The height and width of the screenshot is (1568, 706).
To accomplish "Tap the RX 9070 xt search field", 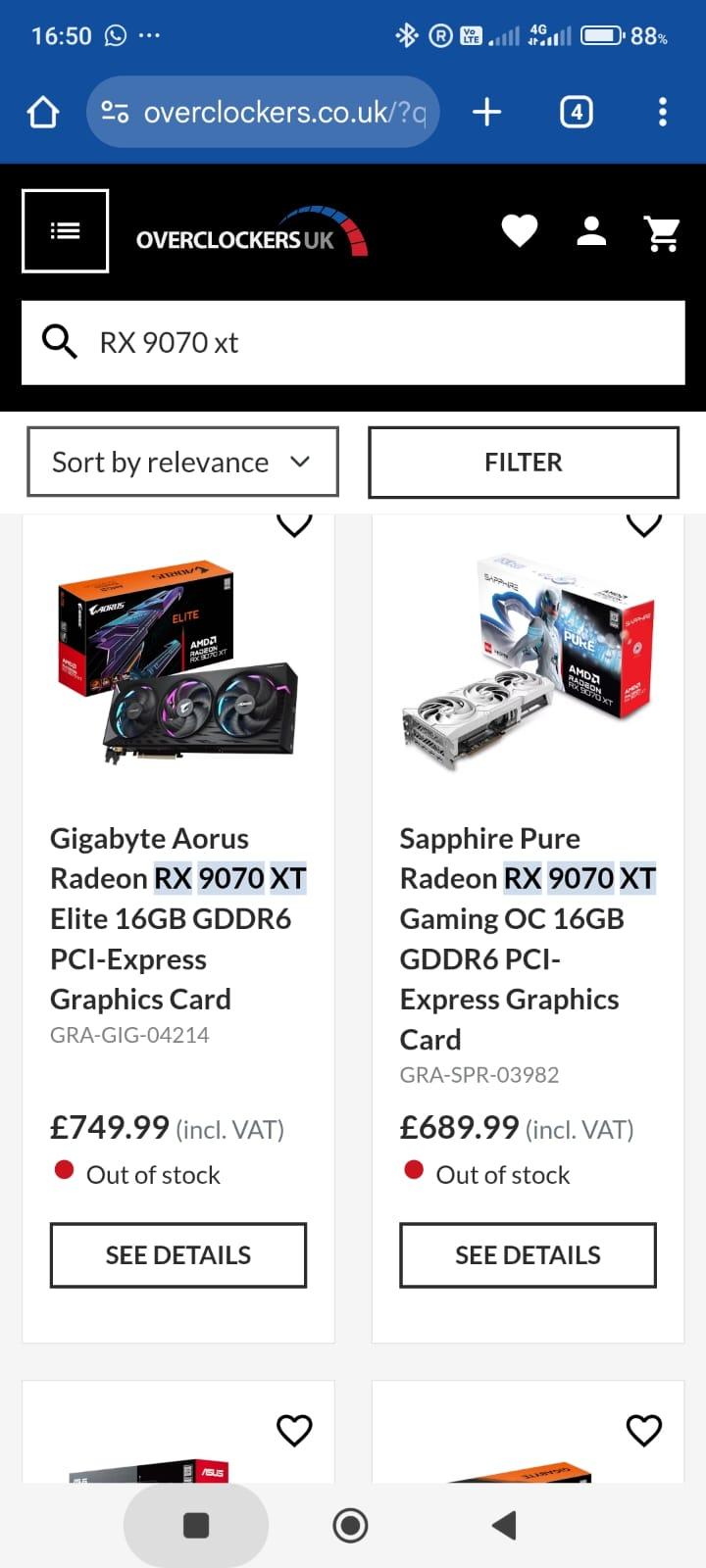I will click(x=373, y=343).
